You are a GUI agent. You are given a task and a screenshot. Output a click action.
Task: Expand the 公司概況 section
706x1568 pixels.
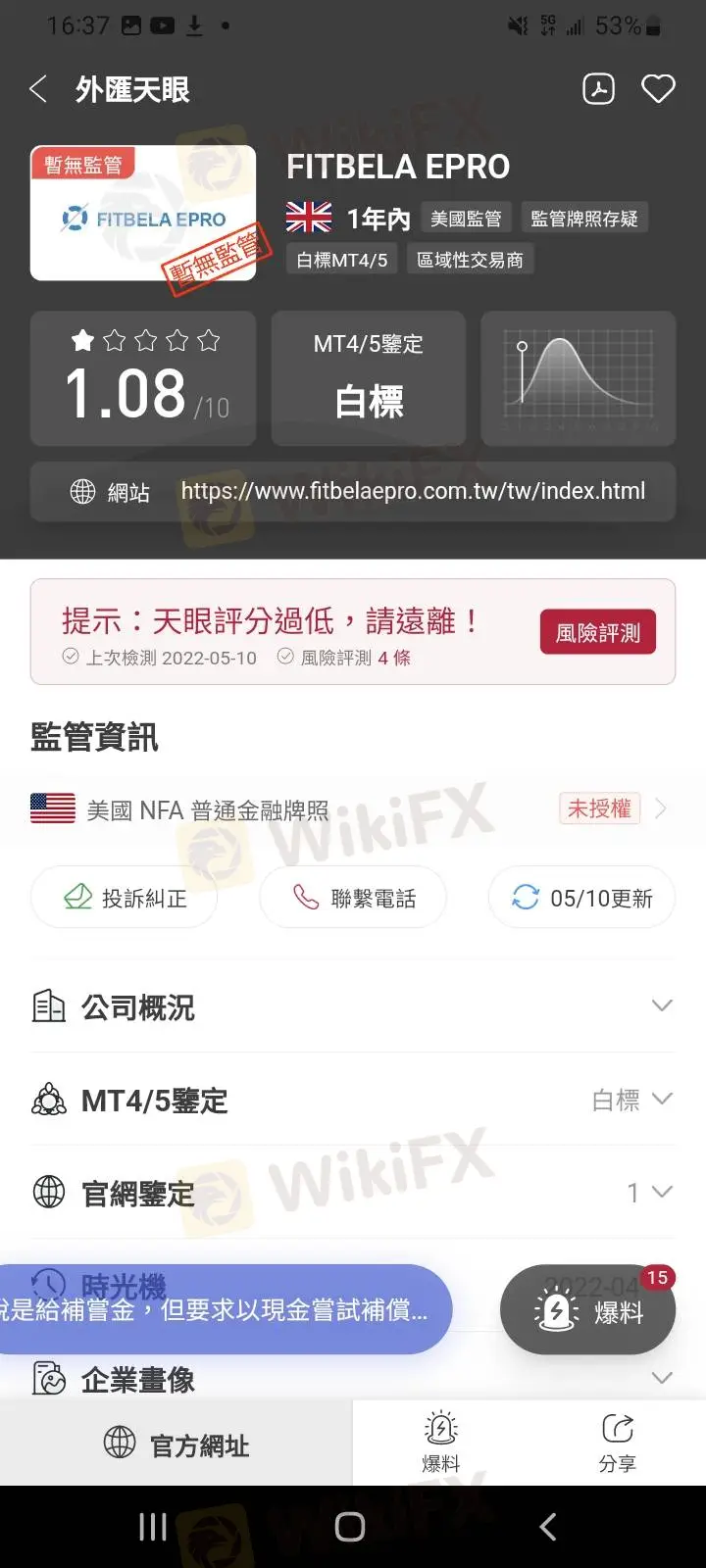[352, 1006]
